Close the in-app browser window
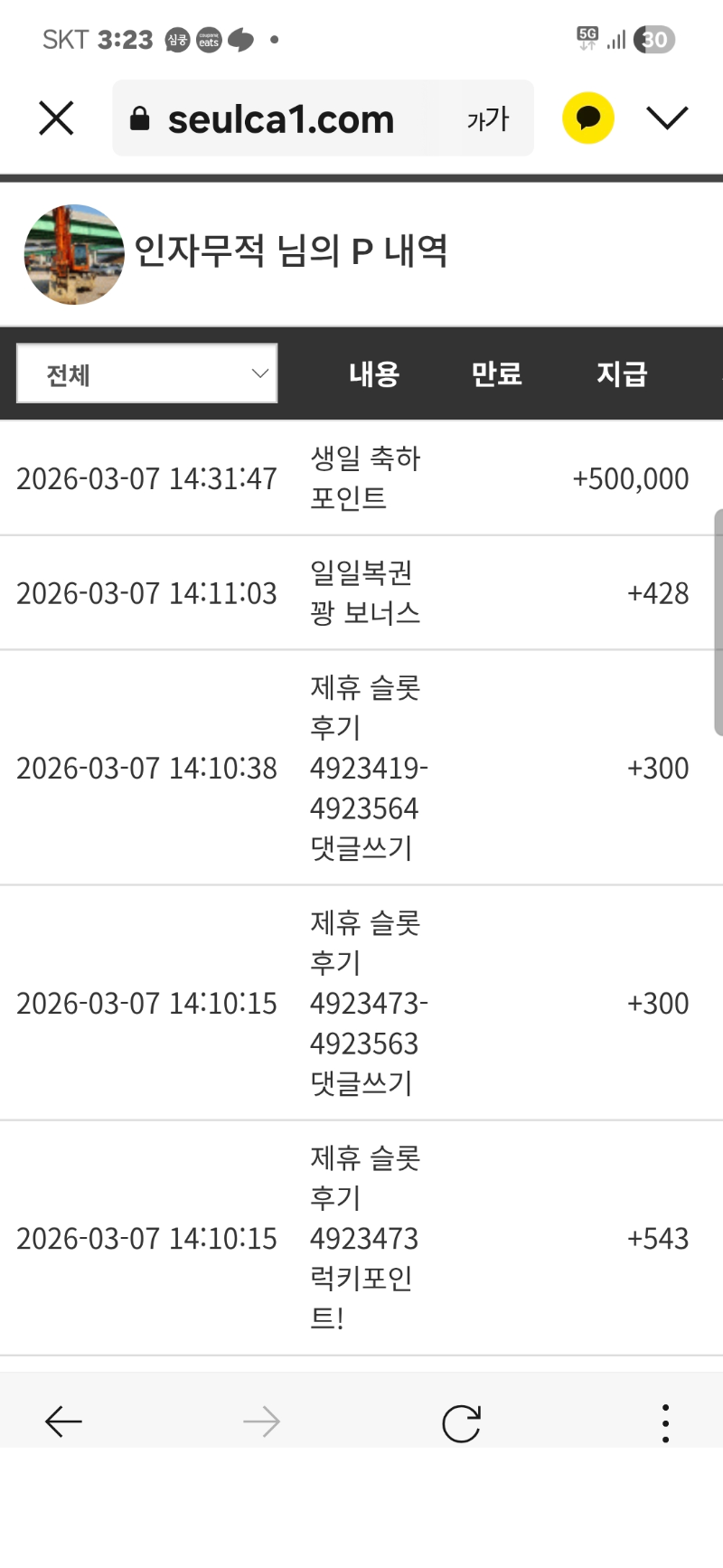Viewport: 723px width, 1568px height. coord(56,118)
